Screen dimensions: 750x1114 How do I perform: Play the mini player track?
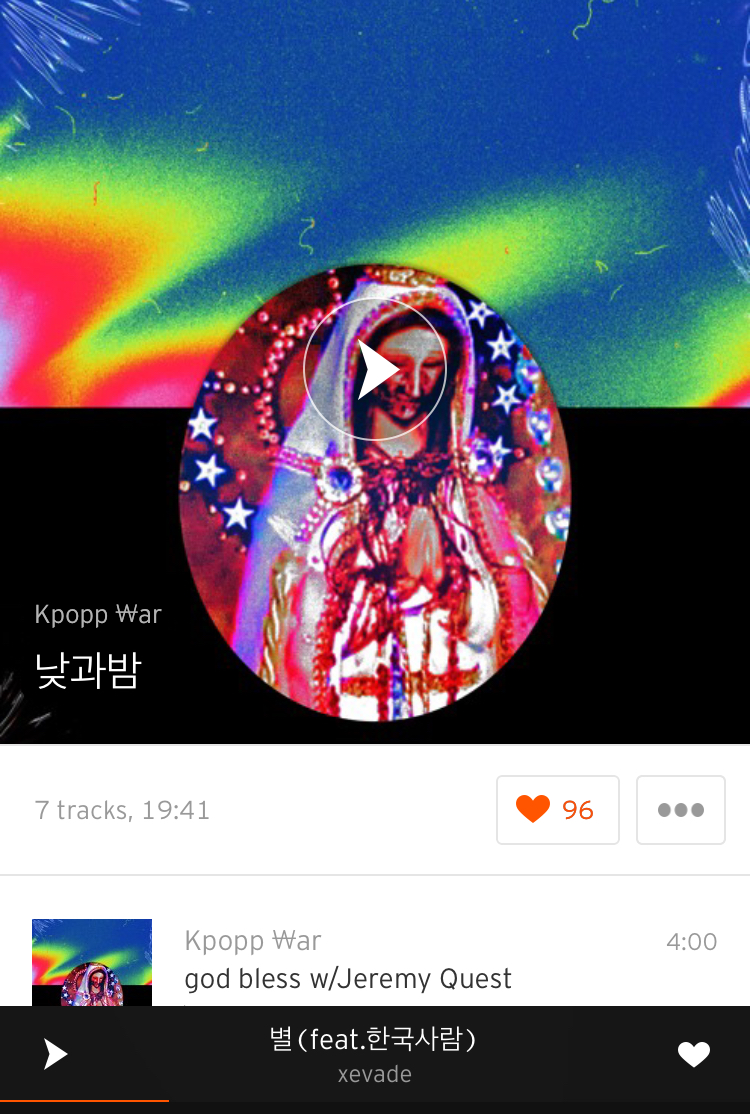pyautogui.click(x=55, y=1054)
